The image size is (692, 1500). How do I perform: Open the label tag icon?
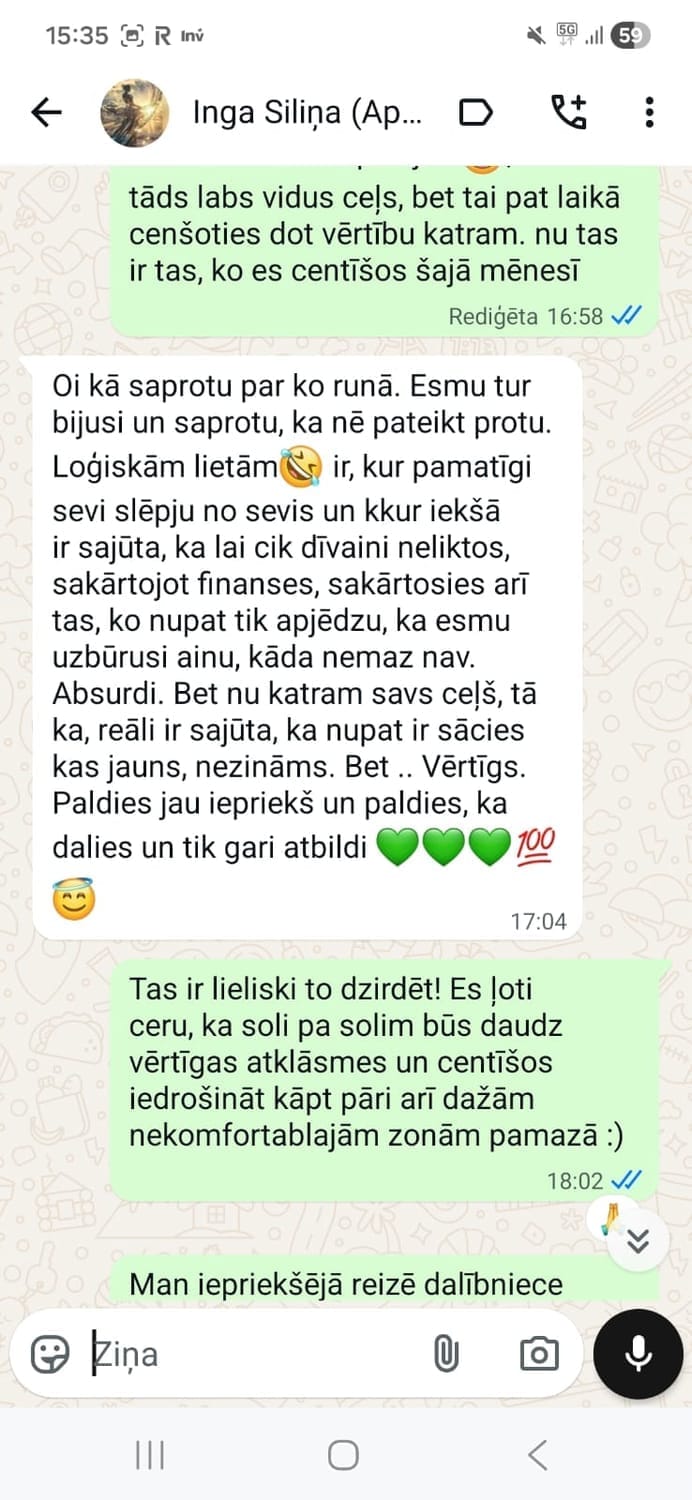pos(475,113)
